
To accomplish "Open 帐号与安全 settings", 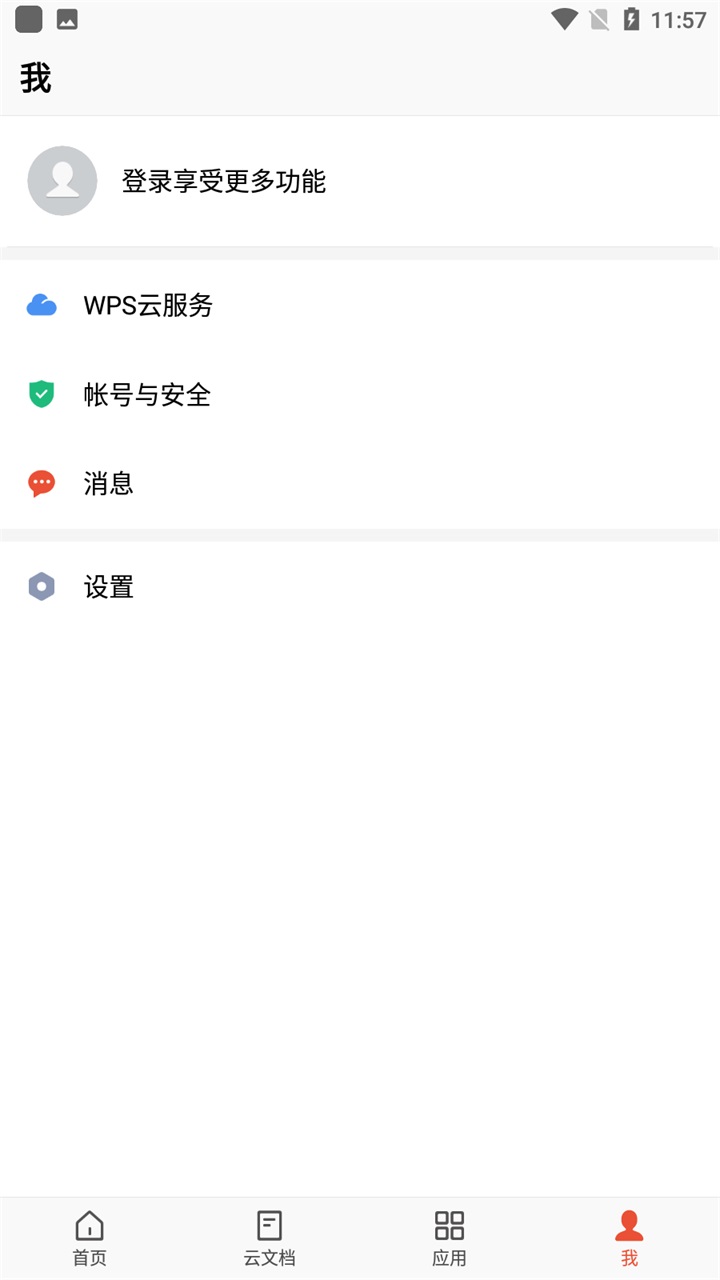I will click(360, 394).
